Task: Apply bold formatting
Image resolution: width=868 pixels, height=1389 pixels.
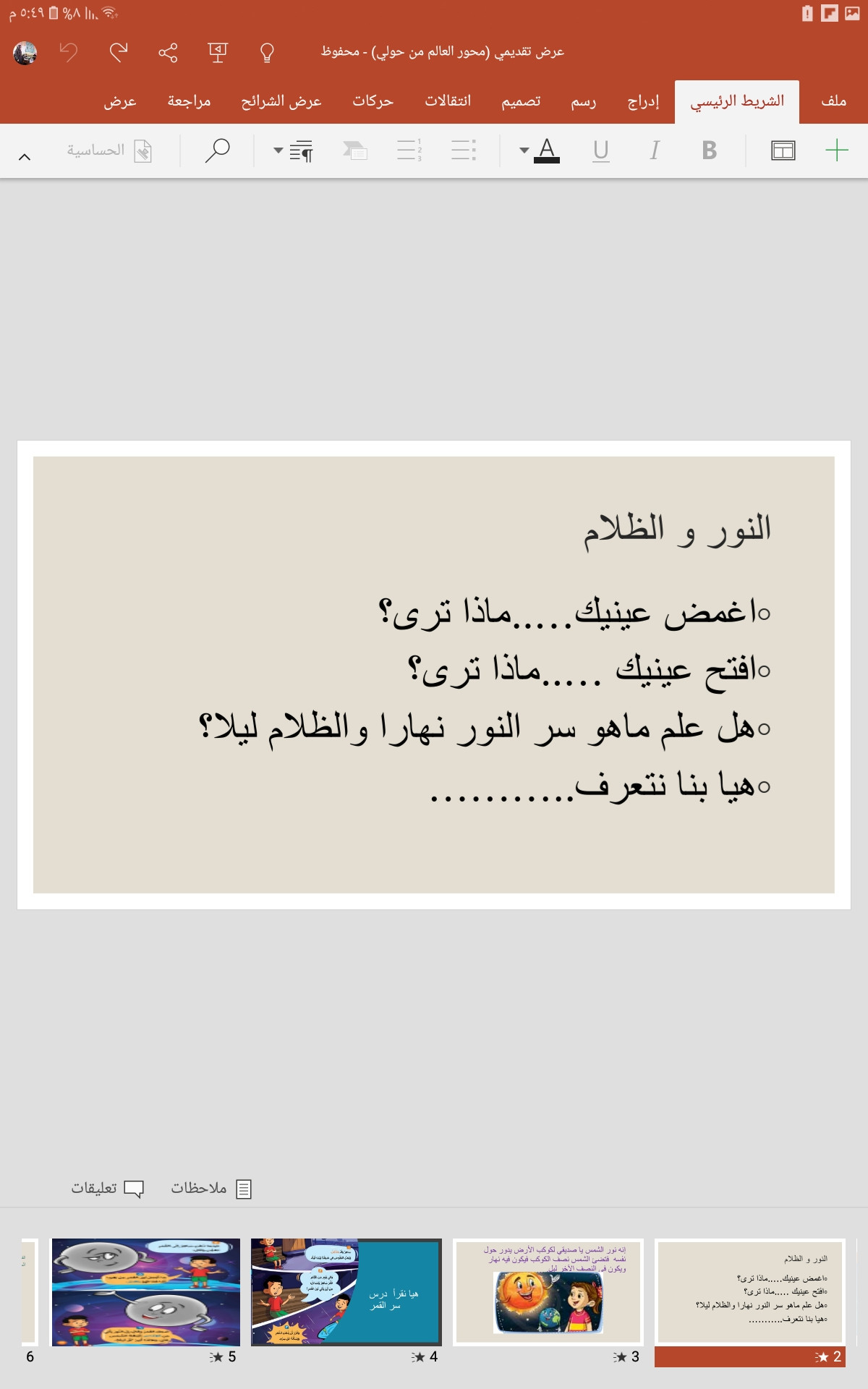Action: coord(709,150)
